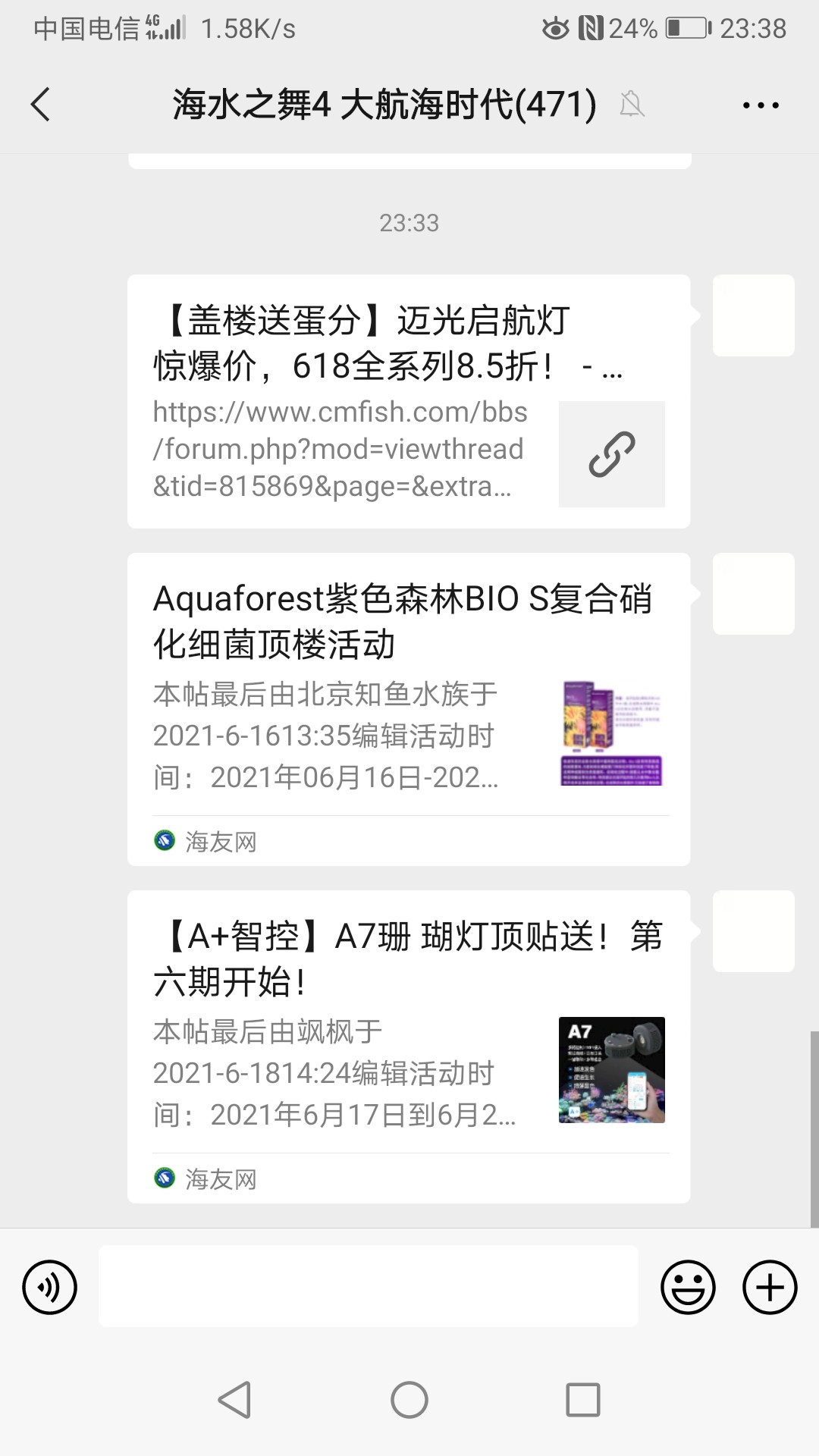Open the chat info overflow menu

click(x=761, y=105)
